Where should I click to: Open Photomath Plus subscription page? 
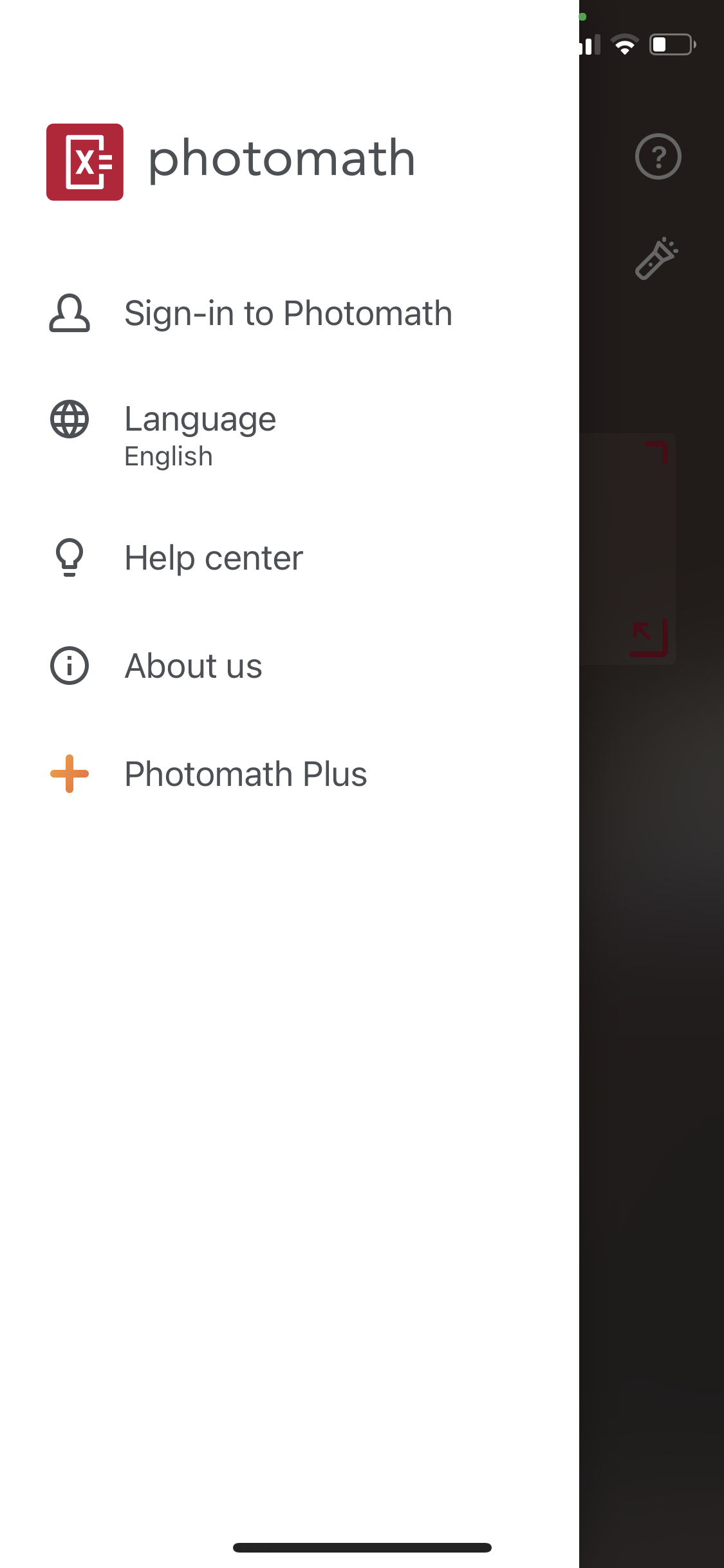point(245,775)
